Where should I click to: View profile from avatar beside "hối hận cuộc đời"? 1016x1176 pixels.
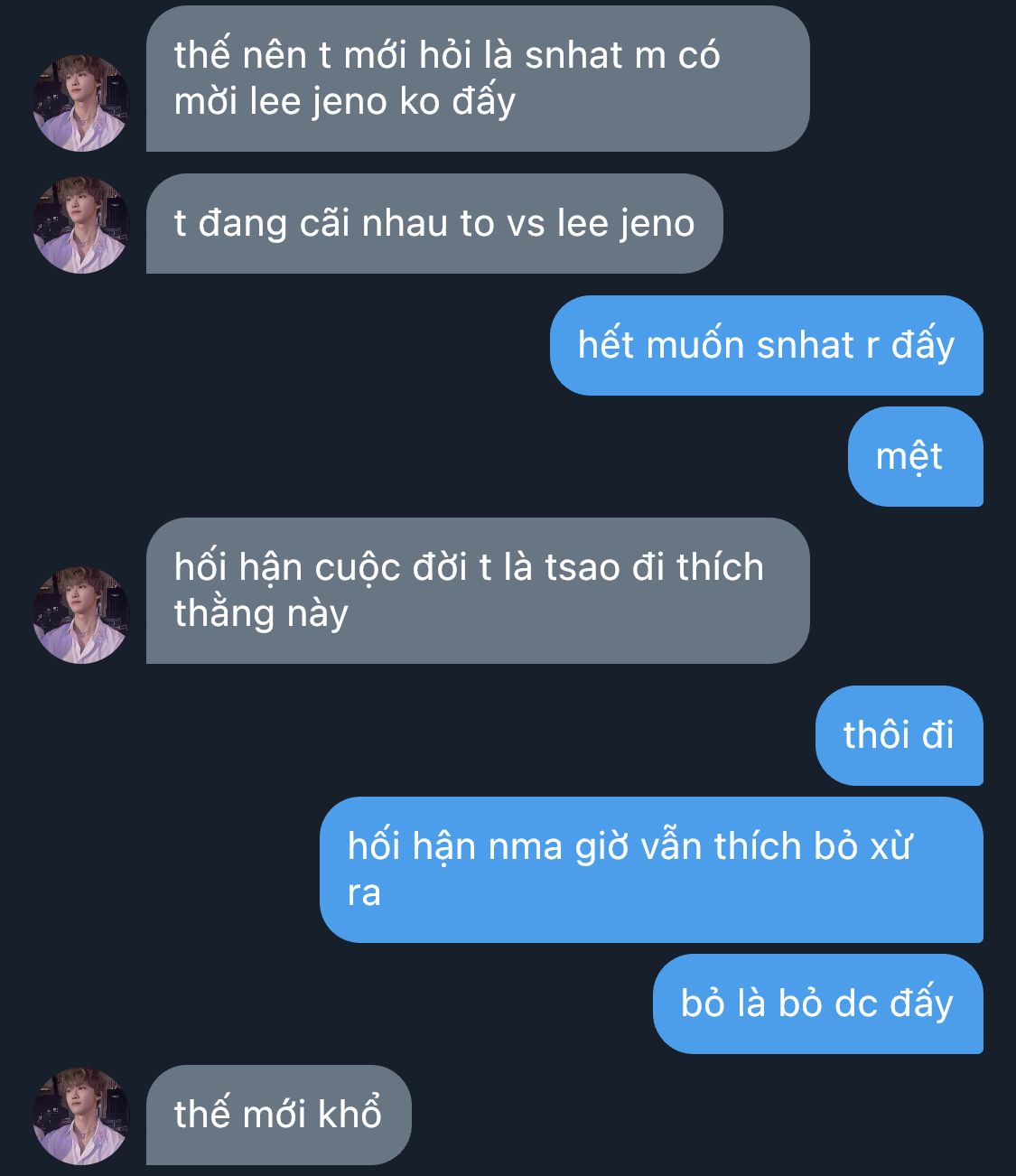click(81, 615)
